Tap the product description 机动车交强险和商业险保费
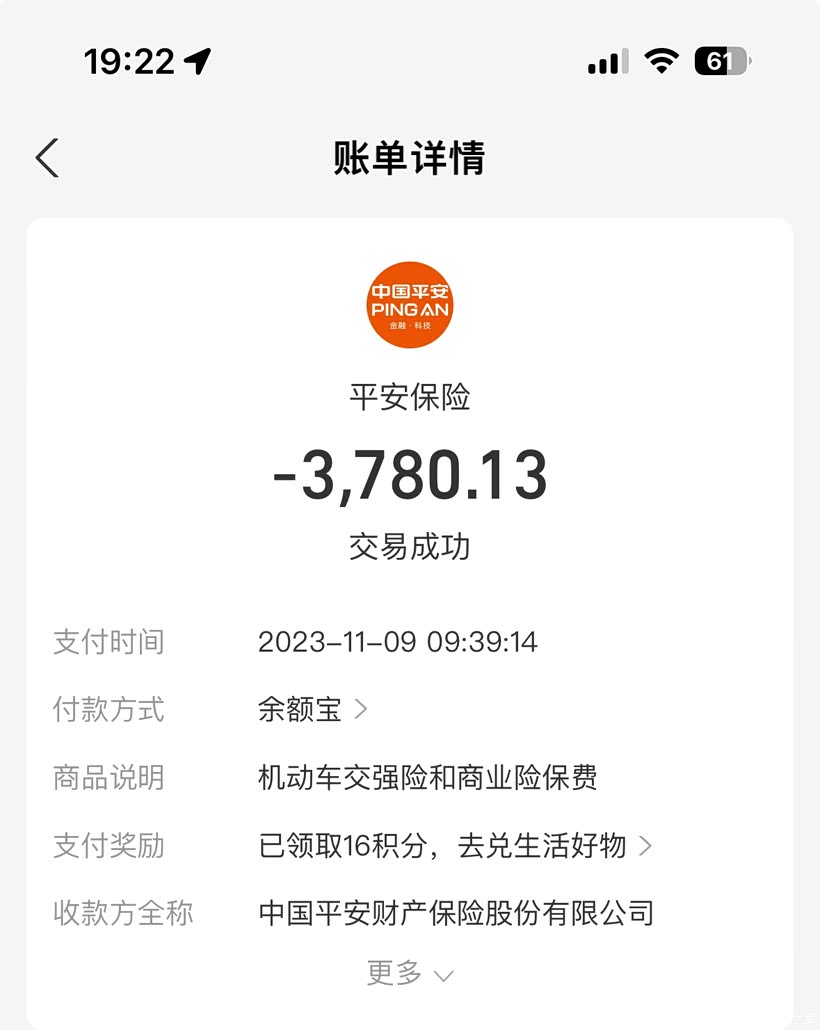This screenshot has height=1030, width=820. click(x=427, y=778)
